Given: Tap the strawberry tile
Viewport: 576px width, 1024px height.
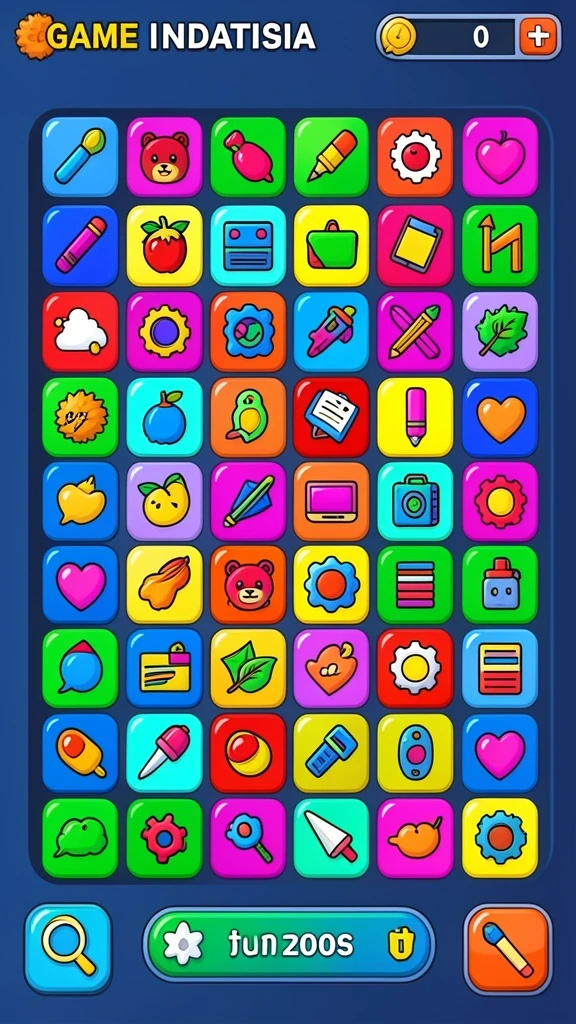Looking at the screenshot, I should pyautogui.click(x=165, y=246).
